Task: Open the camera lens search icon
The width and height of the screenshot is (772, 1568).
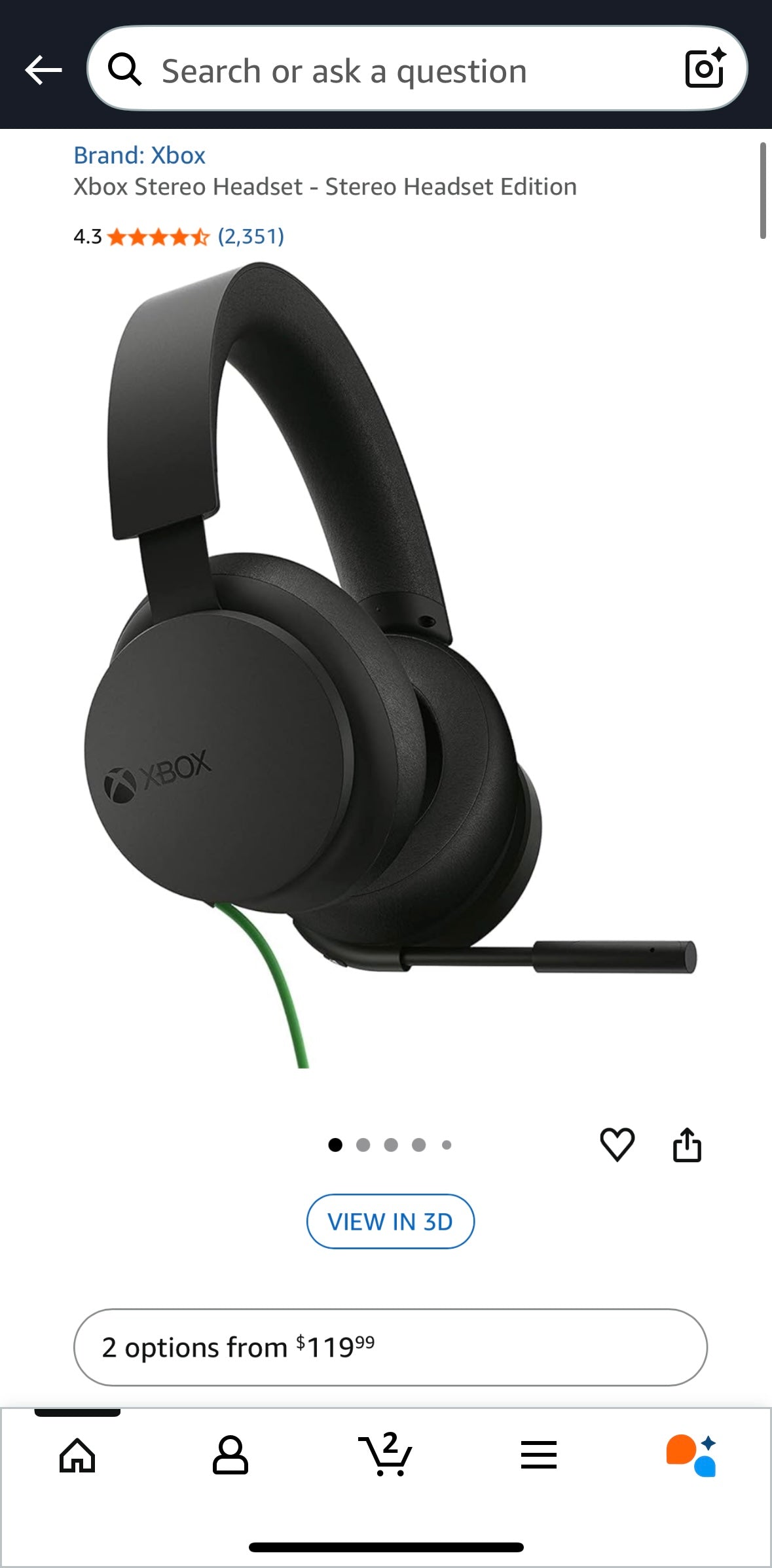Action: (x=705, y=68)
